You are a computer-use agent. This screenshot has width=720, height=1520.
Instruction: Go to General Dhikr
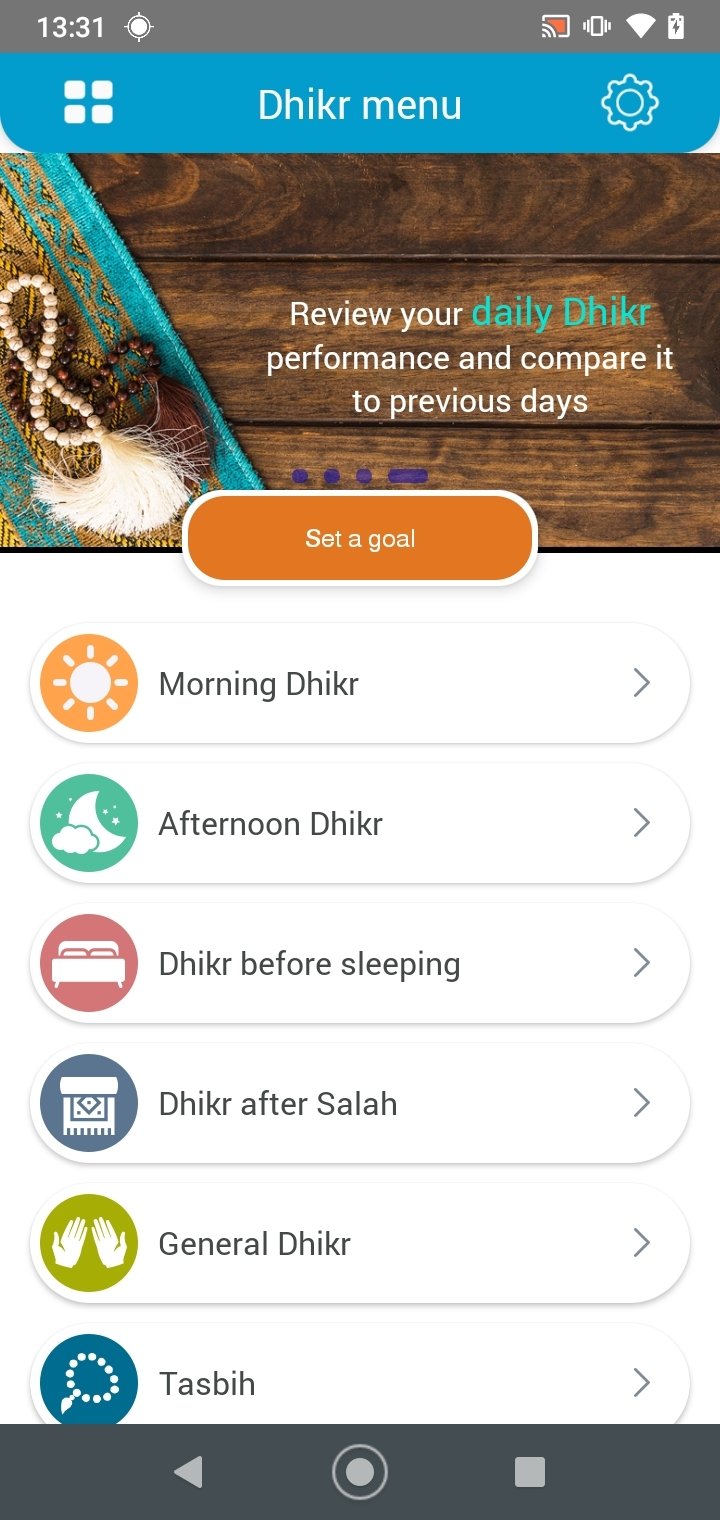[x=360, y=1244]
